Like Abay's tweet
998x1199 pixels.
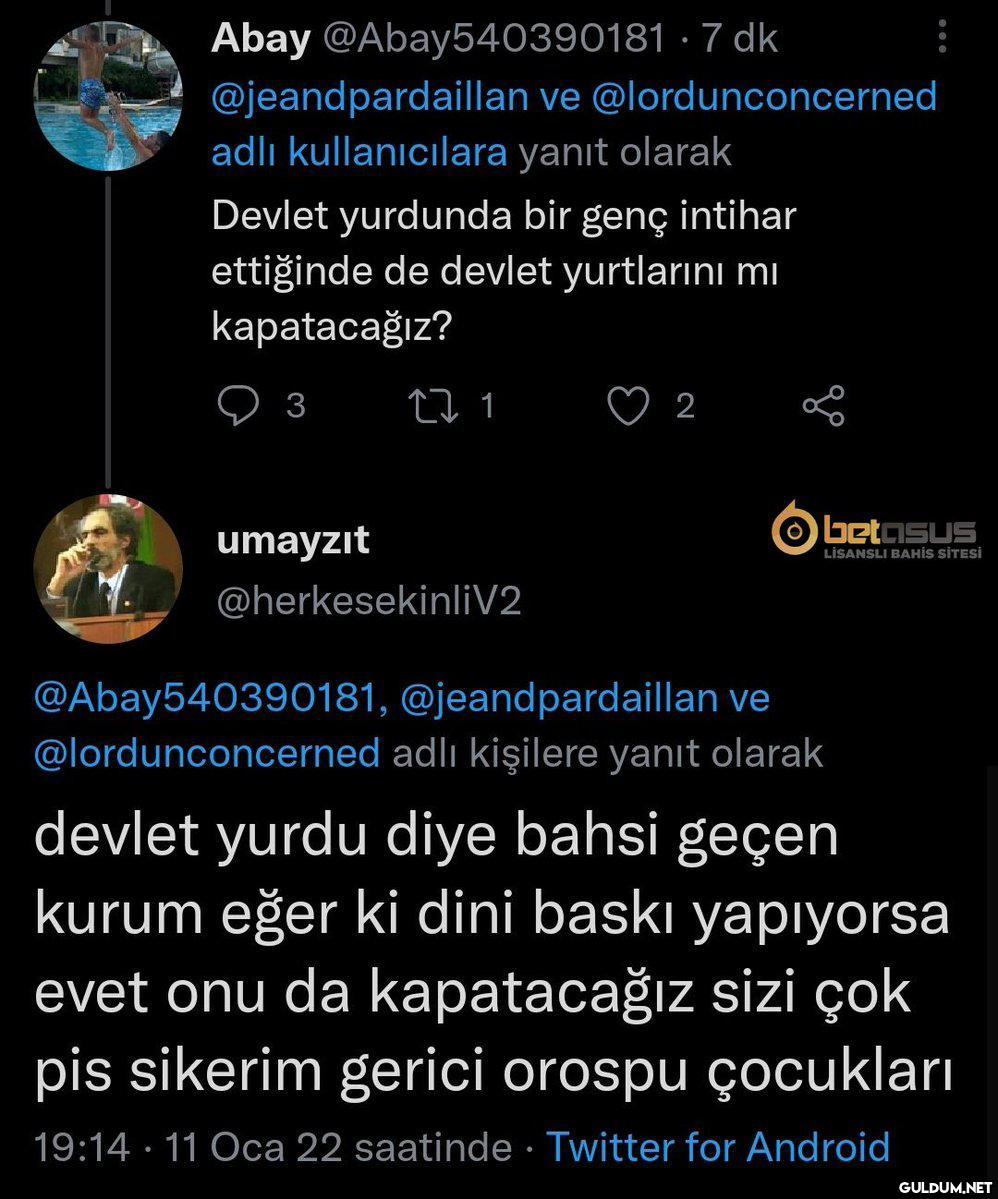pyautogui.click(x=628, y=407)
